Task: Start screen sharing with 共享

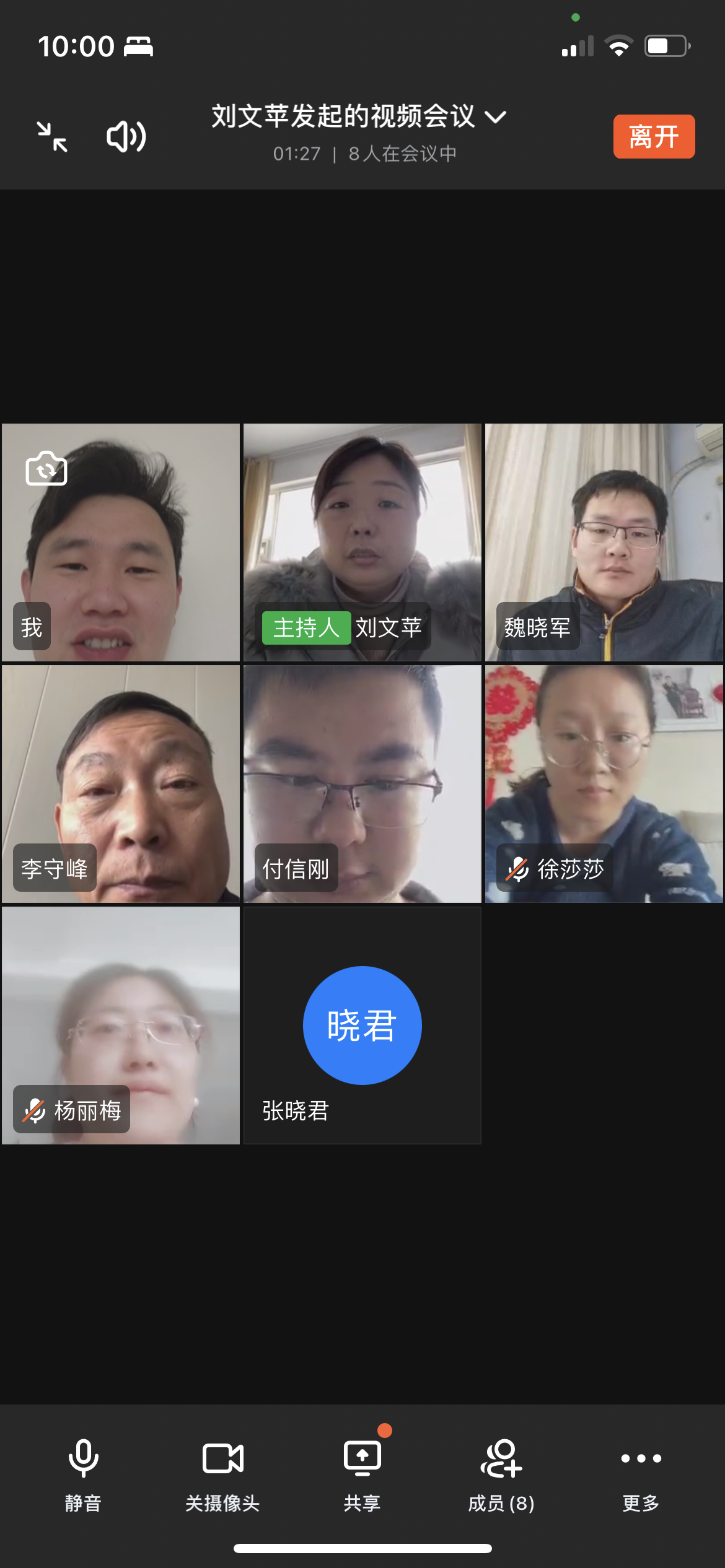Action: tap(362, 1474)
